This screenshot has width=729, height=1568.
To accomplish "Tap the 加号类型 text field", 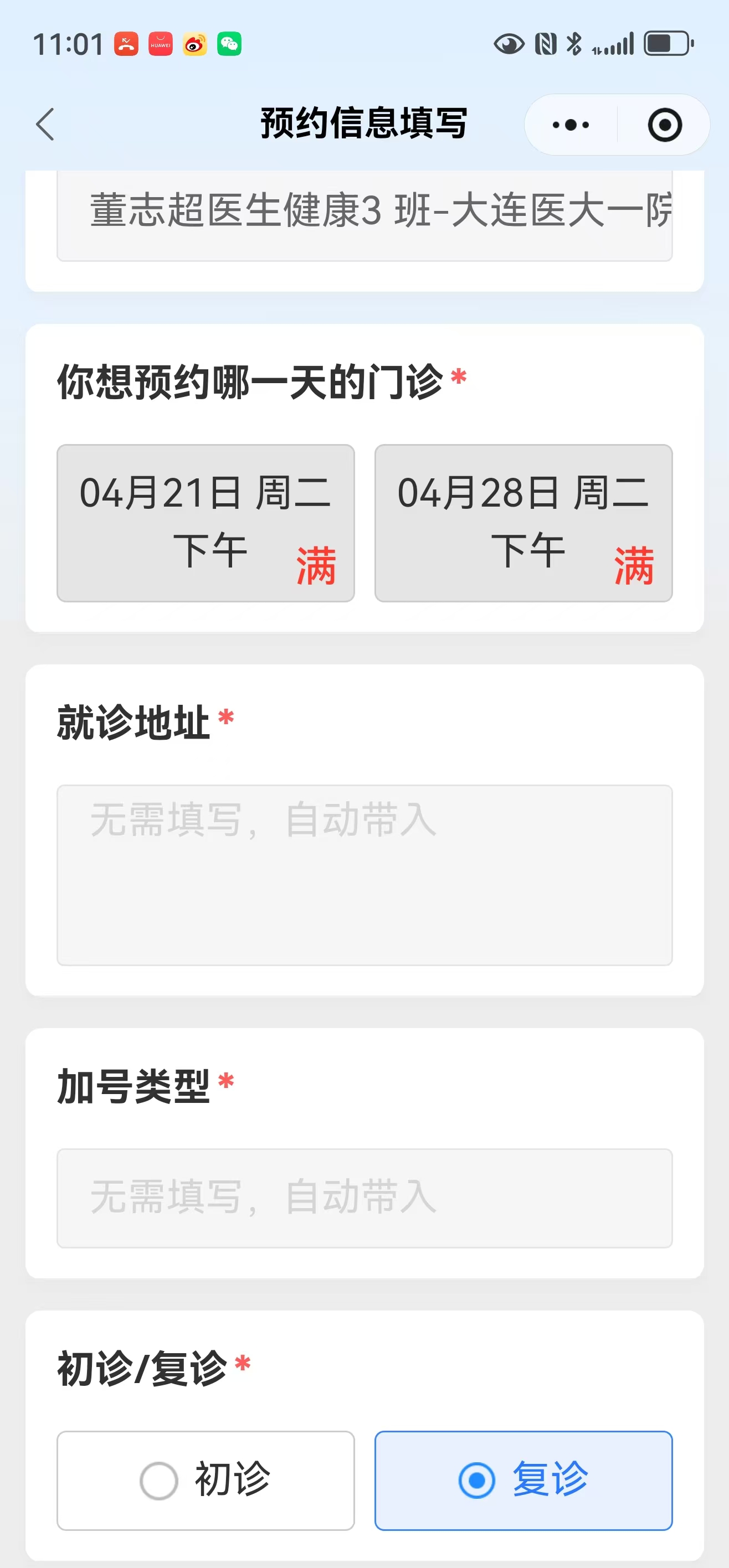I will pos(364,1197).
